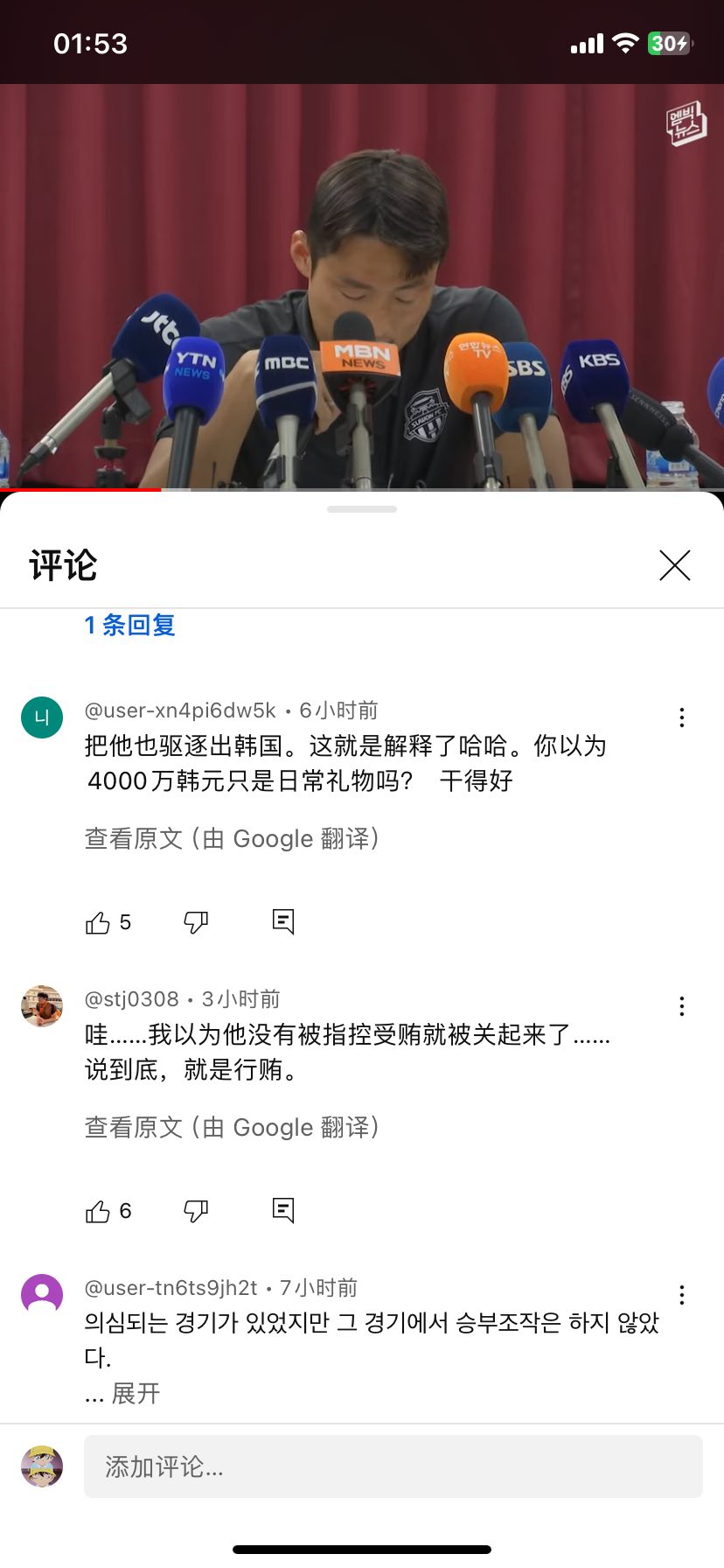The height and width of the screenshot is (1568, 724).
Task: Reply to @user-xn4pi6dw5k's comment
Action: [x=283, y=921]
